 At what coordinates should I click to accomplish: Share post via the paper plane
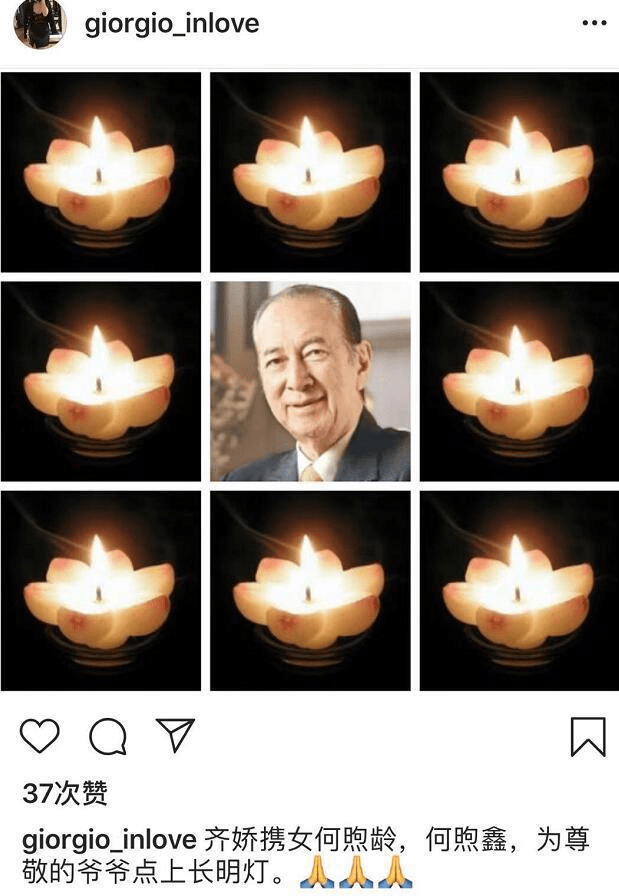[x=175, y=735]
